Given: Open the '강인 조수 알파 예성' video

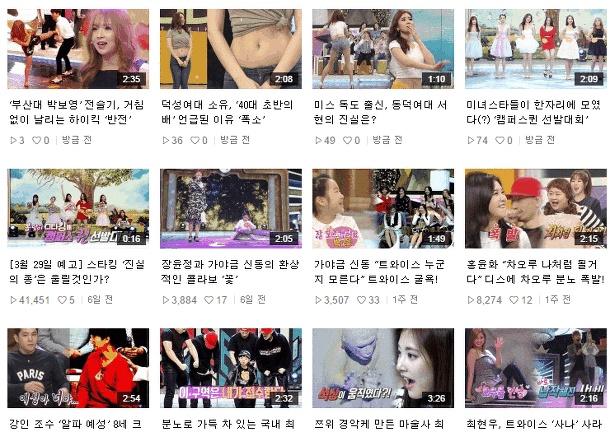Looking at the screenshot, I should tap(77, 368).
